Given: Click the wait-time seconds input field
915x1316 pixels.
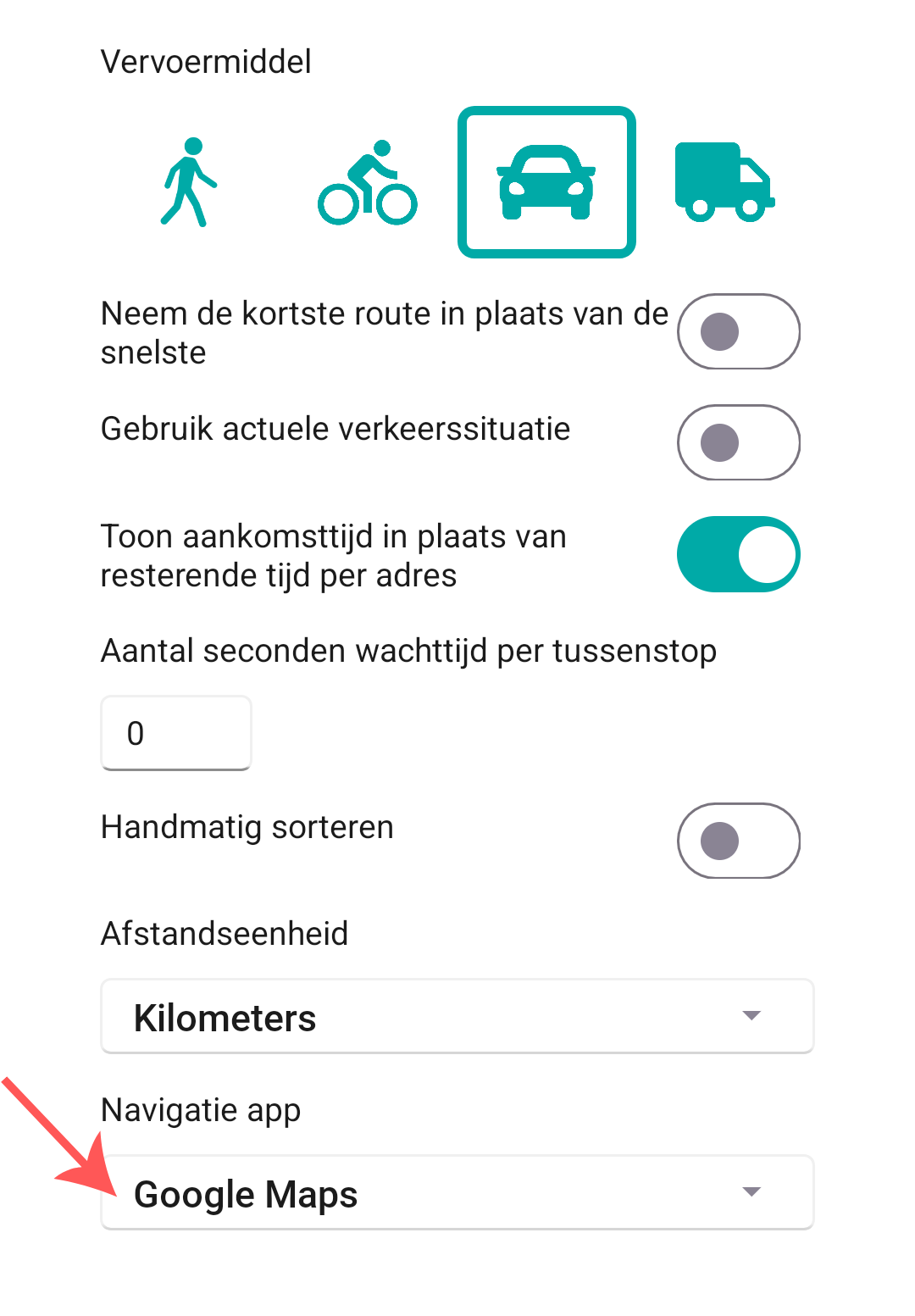Looking at the screenshot, I should pos(175,732).
